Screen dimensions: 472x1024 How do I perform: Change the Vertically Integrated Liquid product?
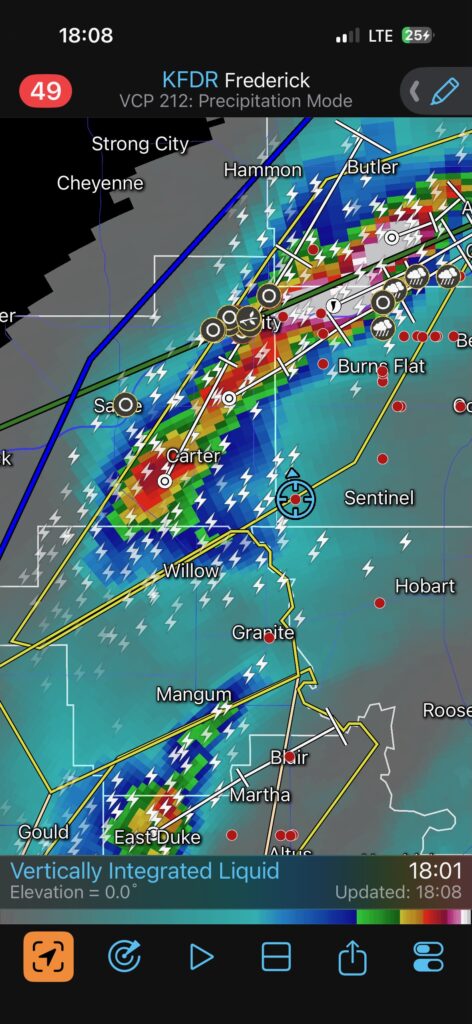click(145, 871)
